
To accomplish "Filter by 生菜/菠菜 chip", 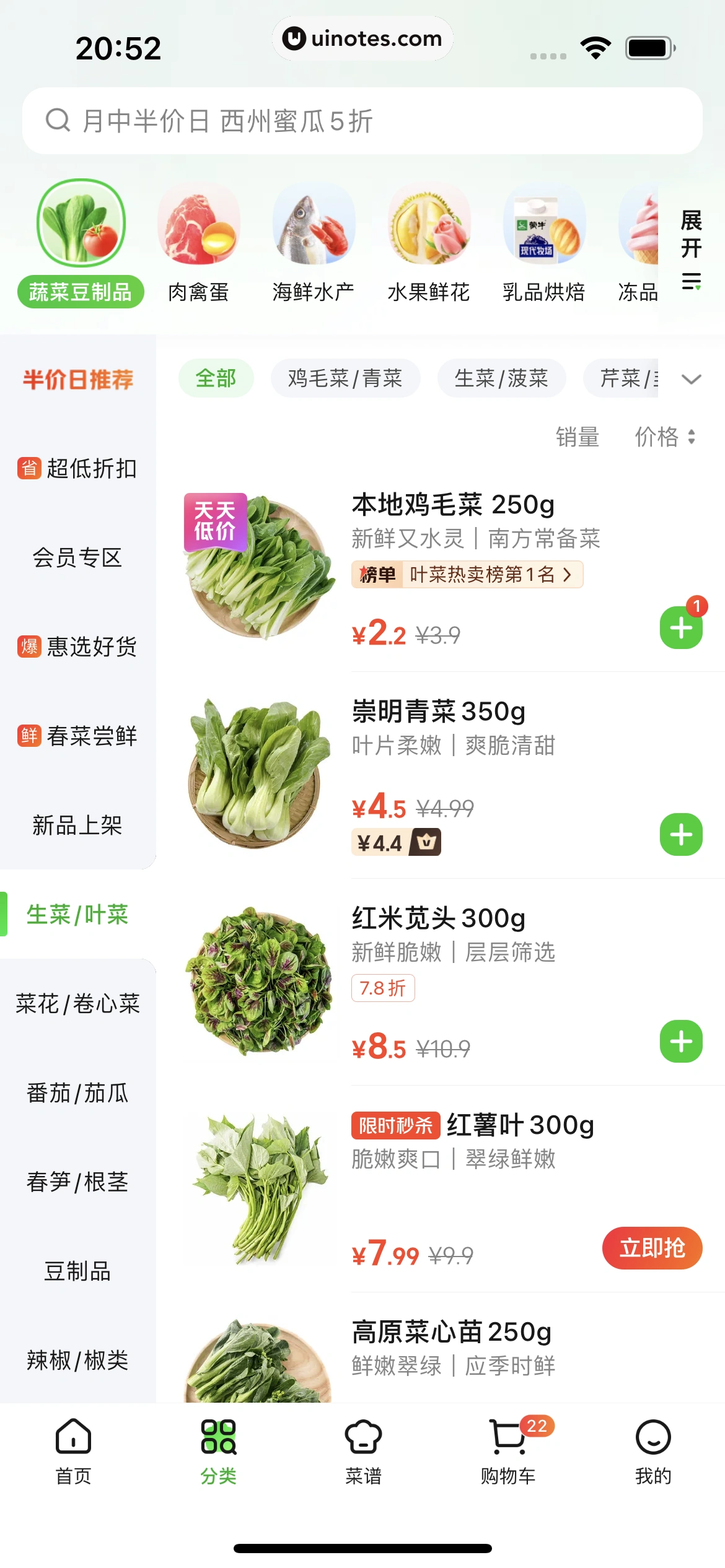I will pyautogui.click(x=501, y=378).
